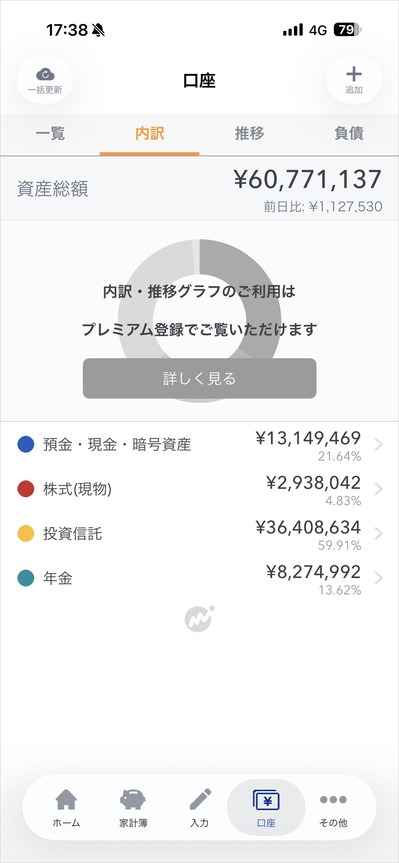Tap 入力 to enter a transaction

pos(199,808)
